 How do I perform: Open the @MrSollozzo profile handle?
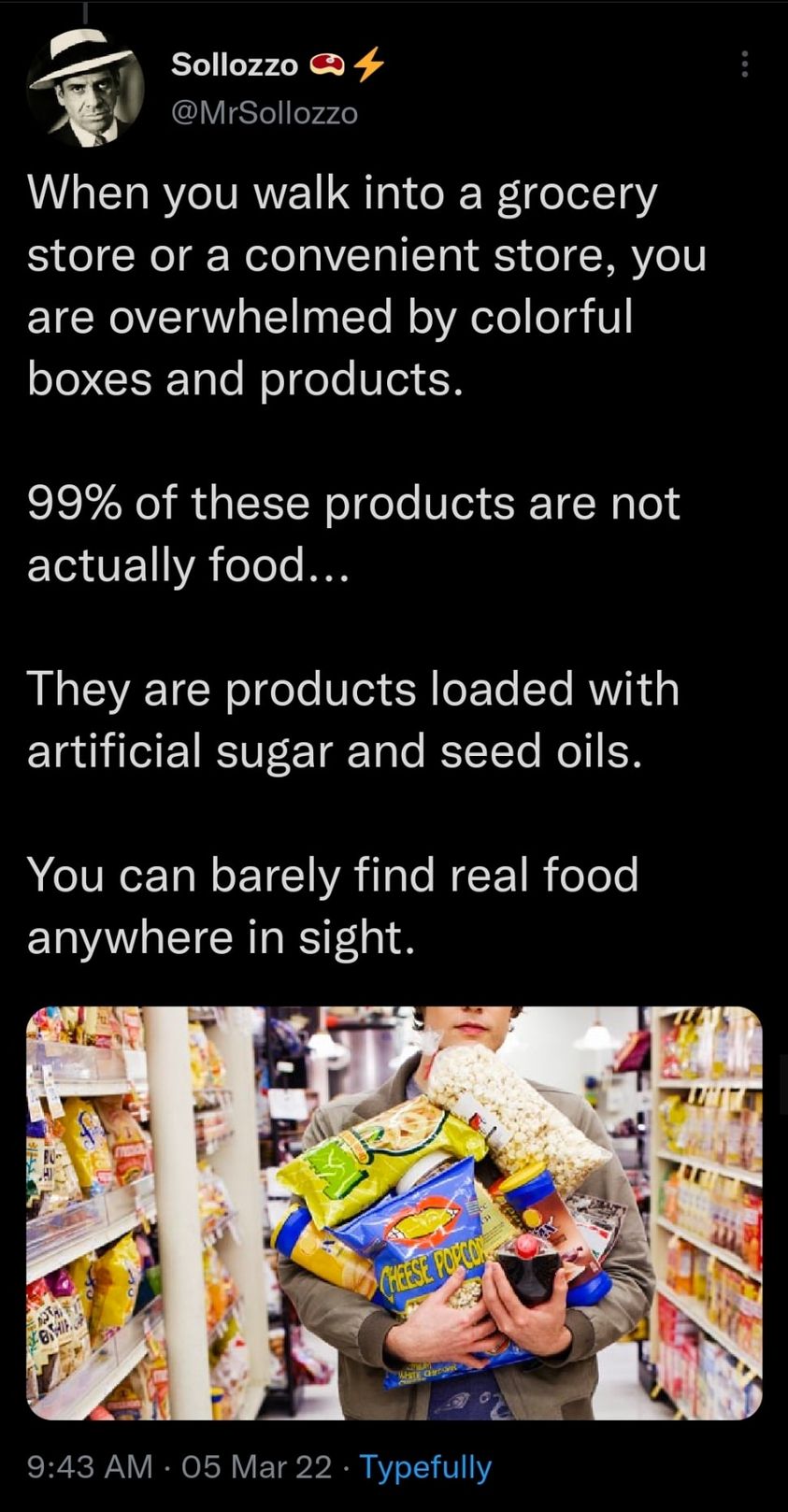point(265,113)
